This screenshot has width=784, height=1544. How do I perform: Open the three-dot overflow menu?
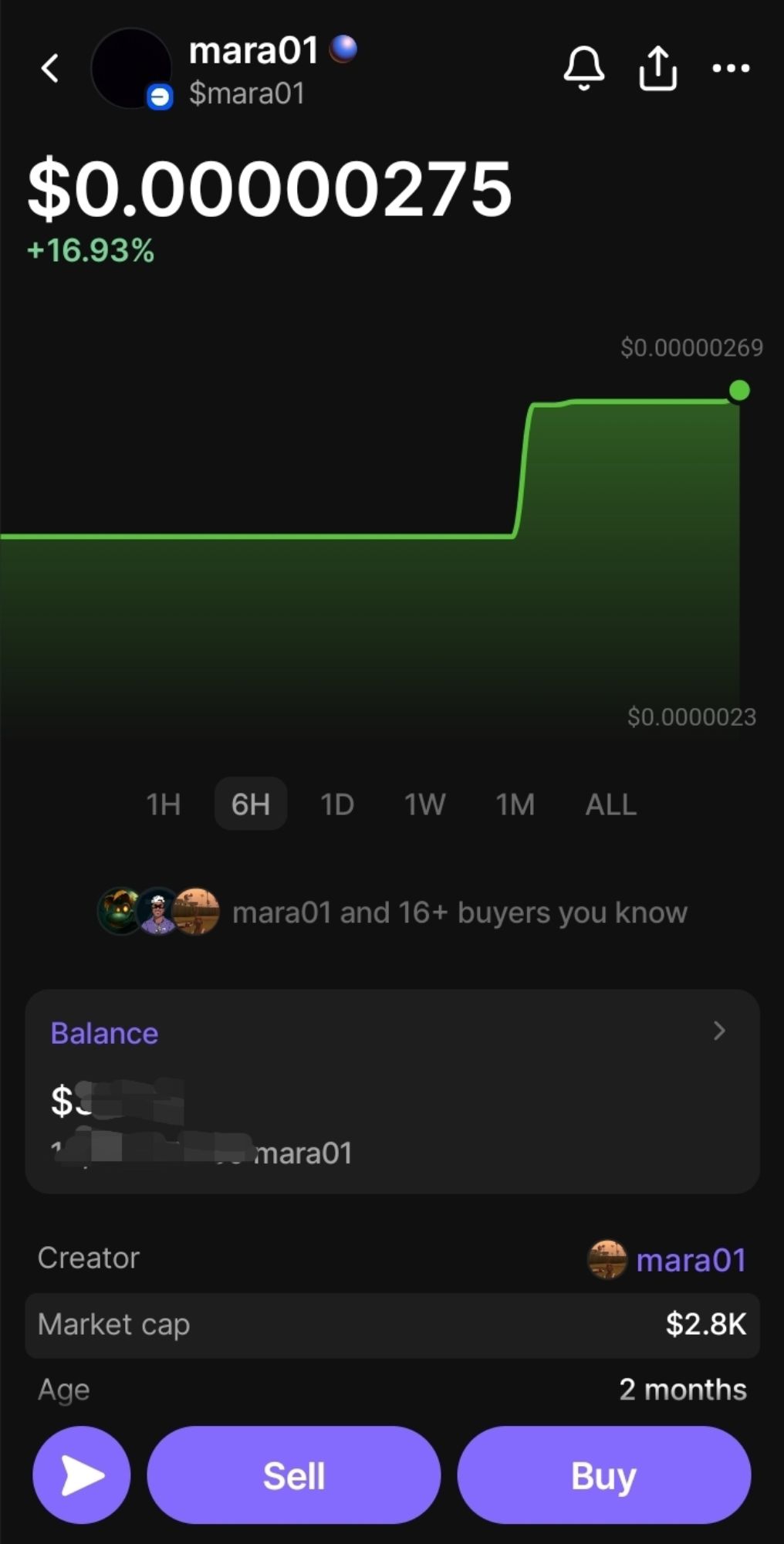pyautogui.click(x=730, y=68)
